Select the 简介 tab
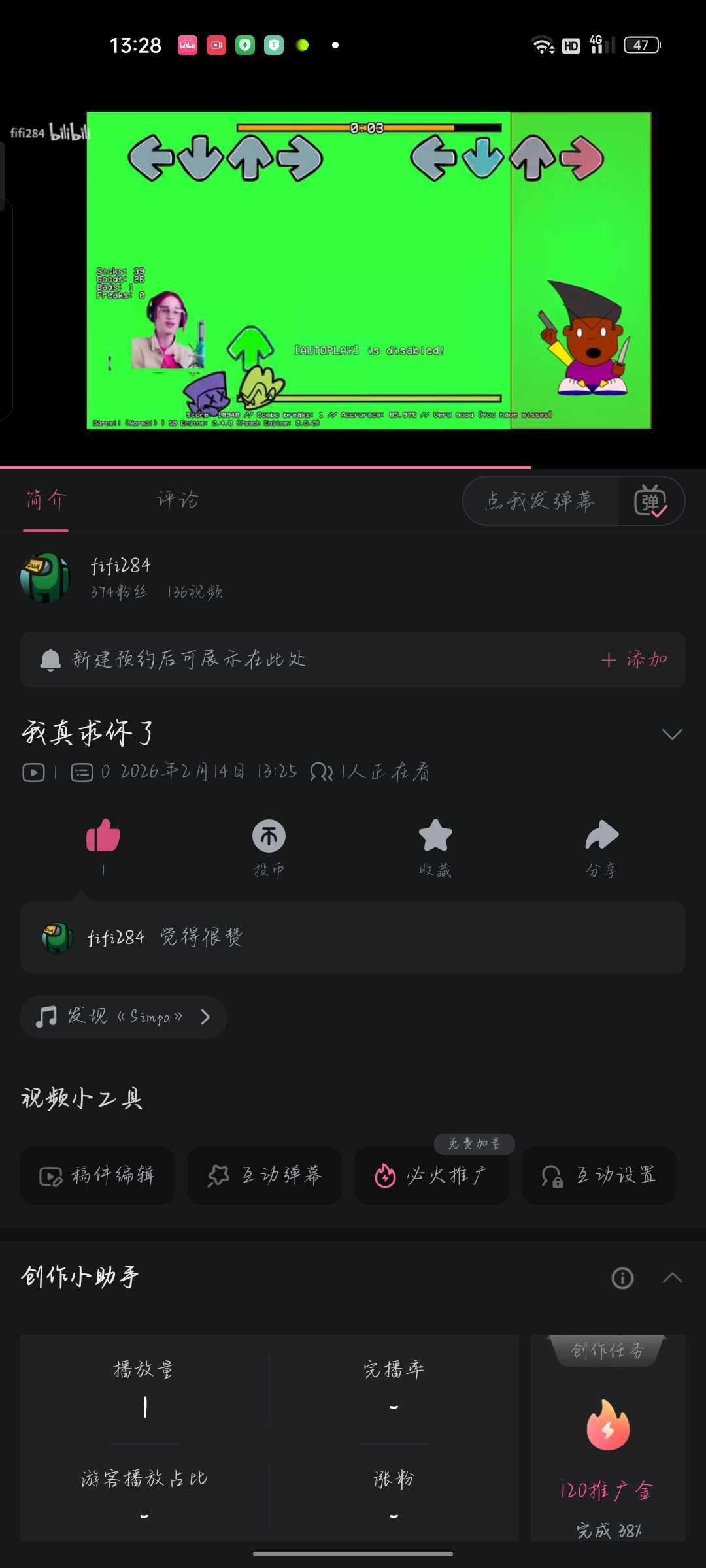The width and height of the screenshot is (706, 1568). click(46, 500)
